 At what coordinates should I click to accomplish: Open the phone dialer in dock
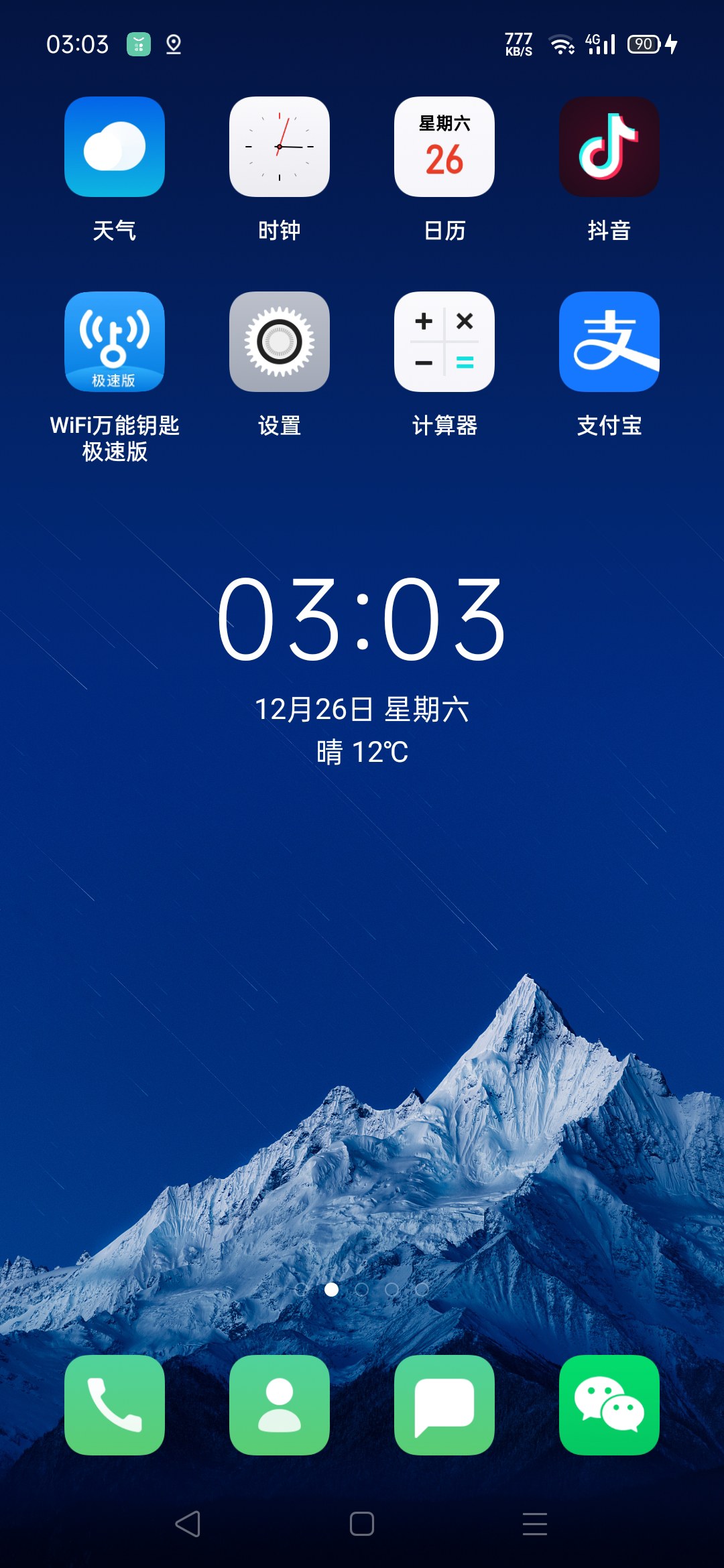click(115, 1405)
